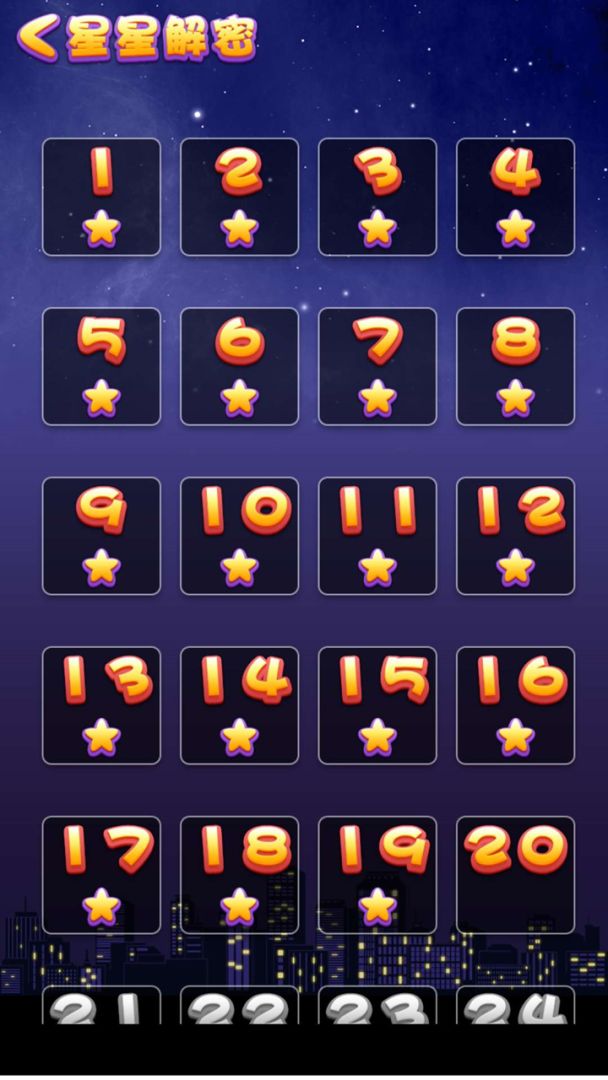Select level 8
608x1080 pixels.
coord(515,366)
